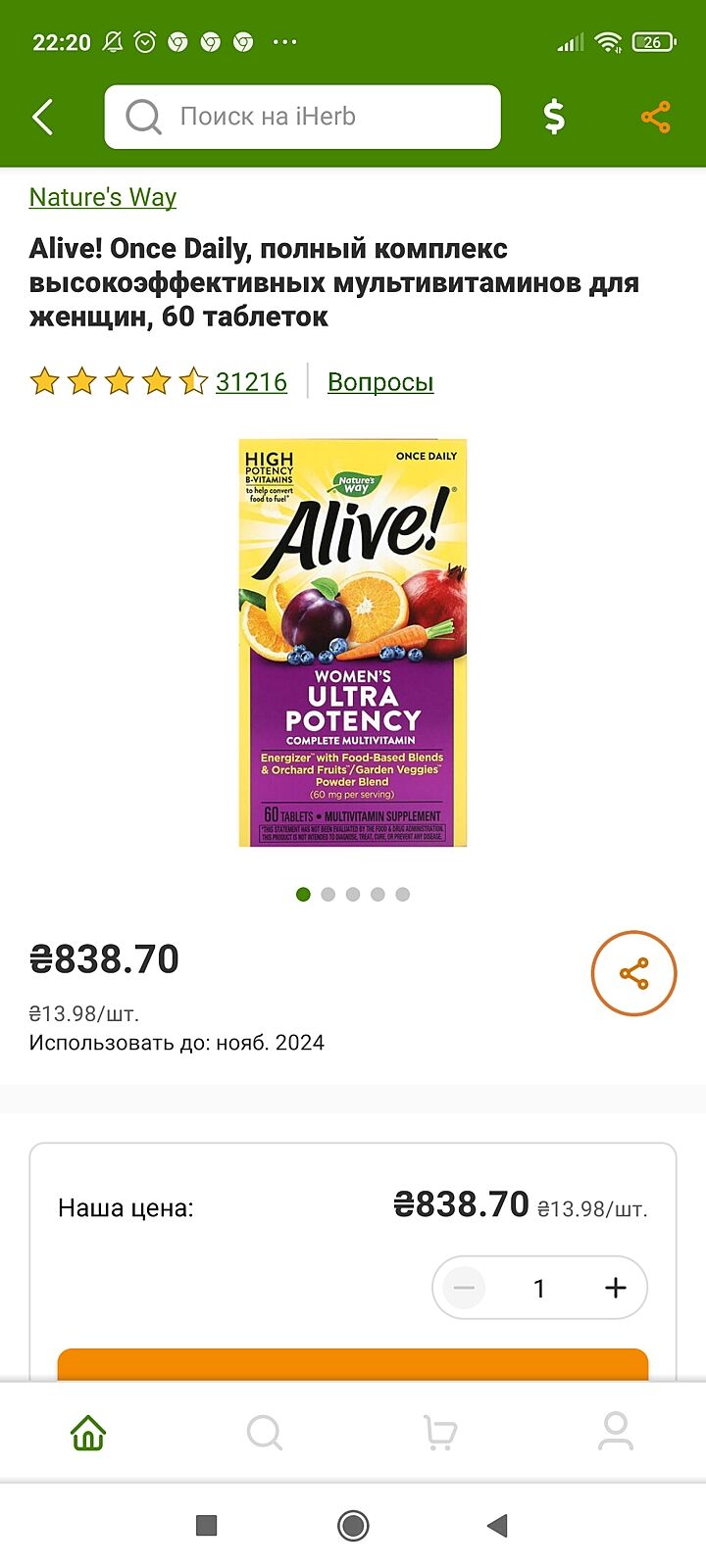Tap the round orange share button by price

coord(633,973)
